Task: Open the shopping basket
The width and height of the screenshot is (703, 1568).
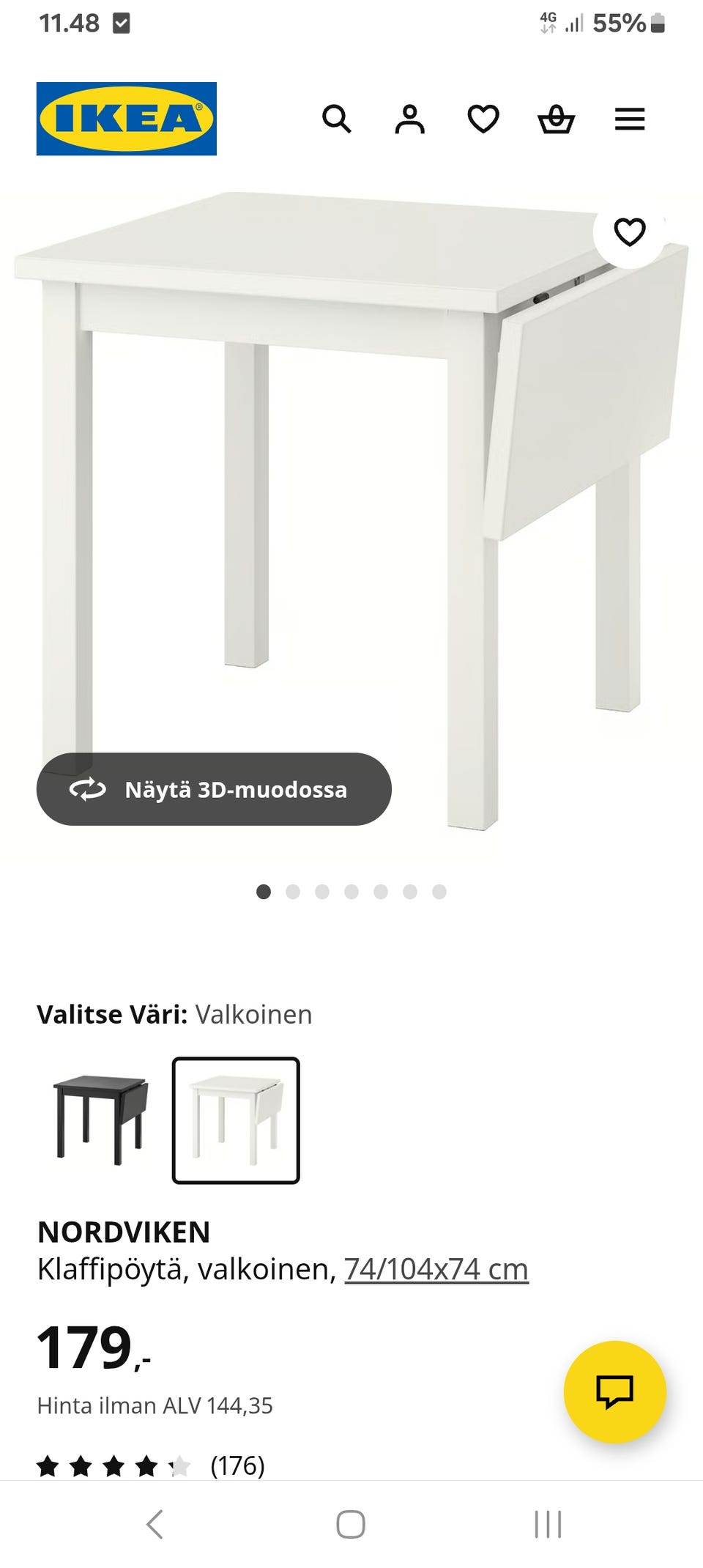Action: tap(557, 119)
